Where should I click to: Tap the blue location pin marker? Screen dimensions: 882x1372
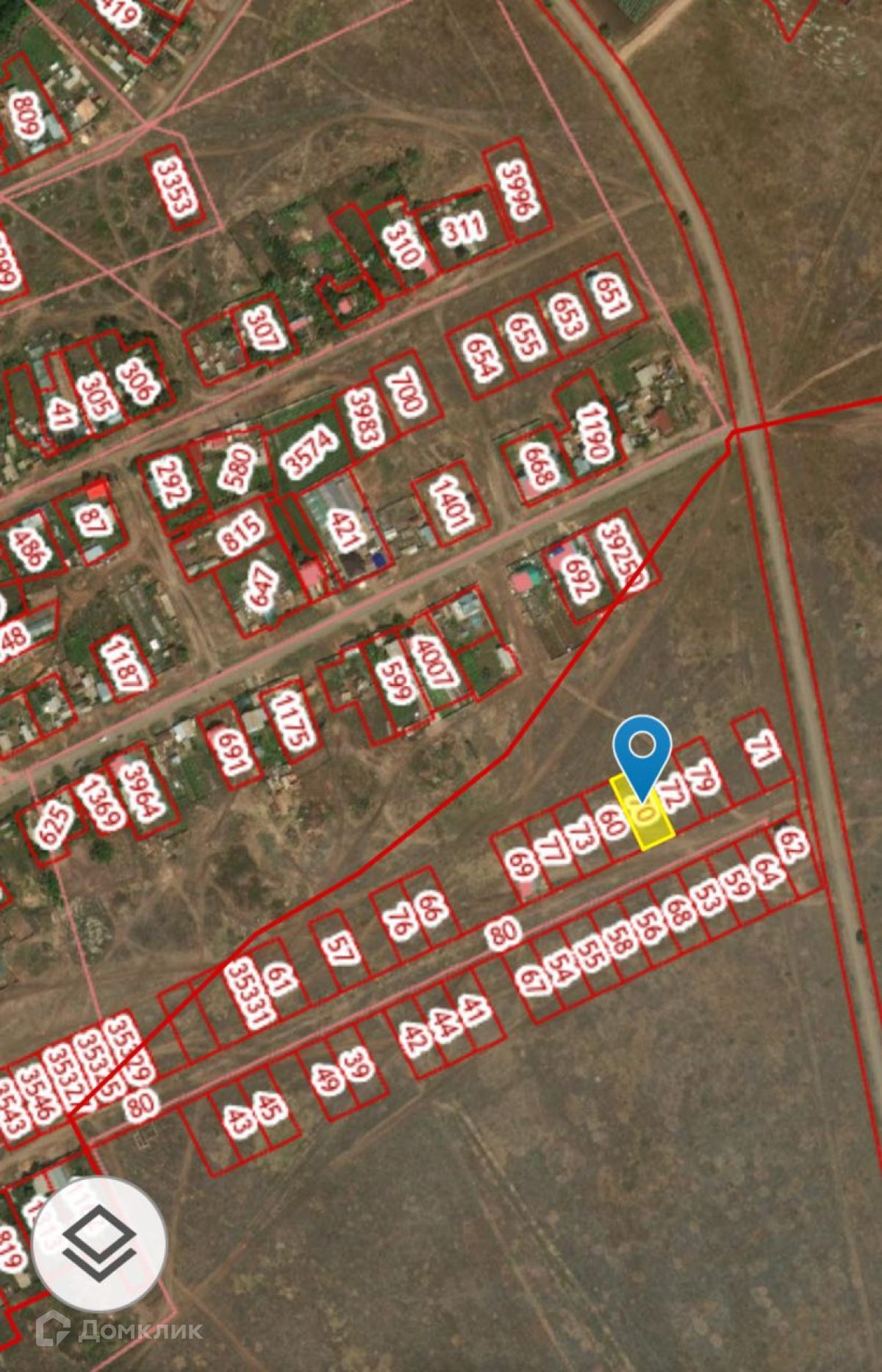pyautogui.click(x=643, y=751)
